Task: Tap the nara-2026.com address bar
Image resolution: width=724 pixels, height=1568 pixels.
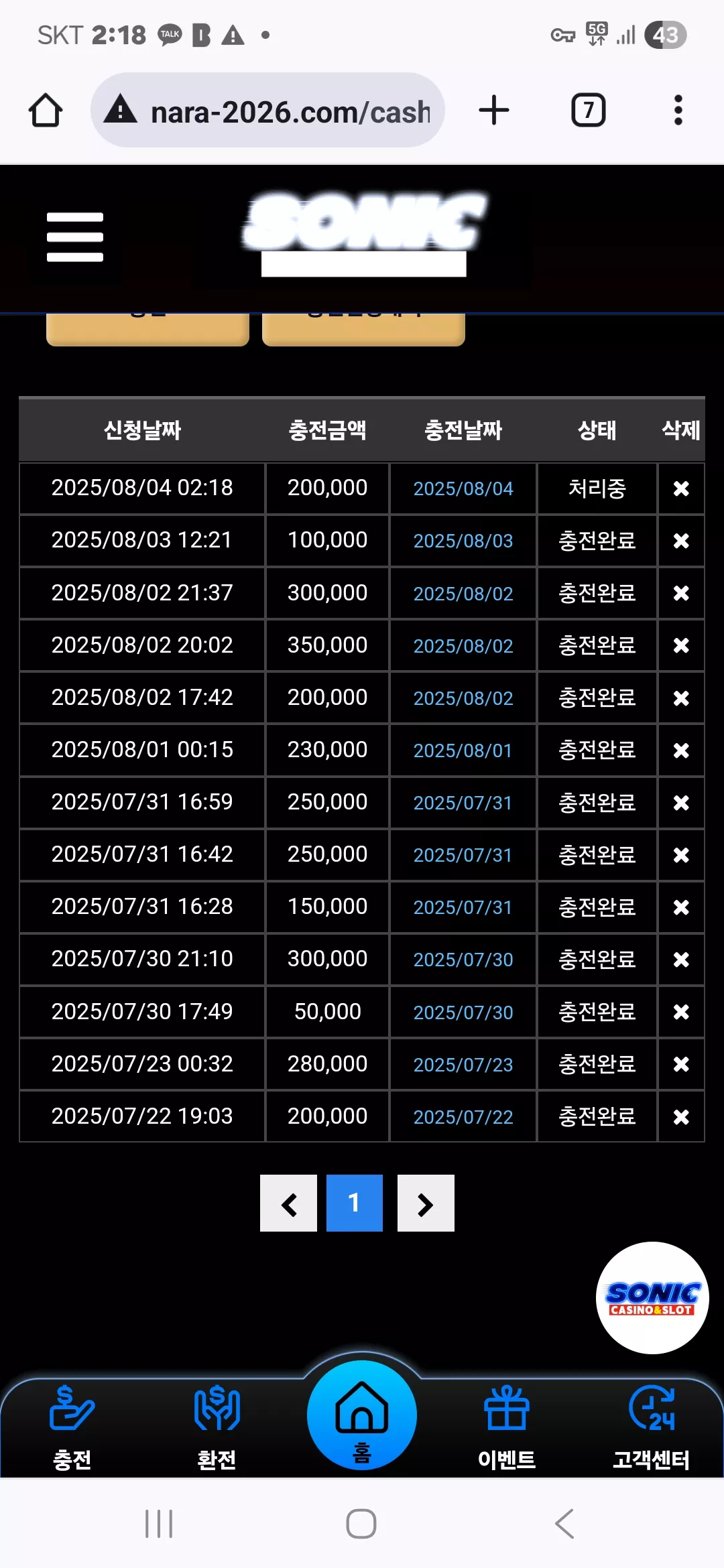Action: tap(267, 111)
